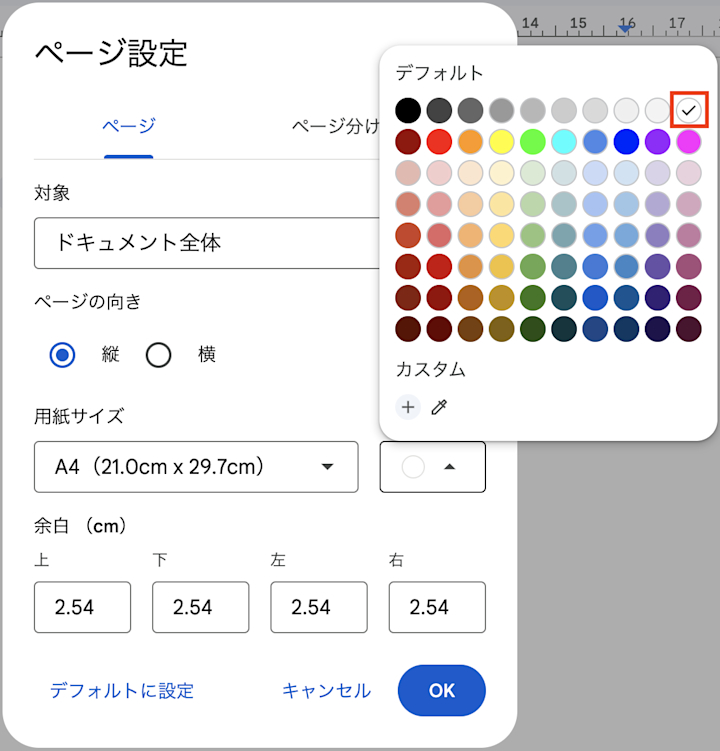720x751 pixels.
Task: Select the 横 (landscape) orientation option
Action: point(158,355)
